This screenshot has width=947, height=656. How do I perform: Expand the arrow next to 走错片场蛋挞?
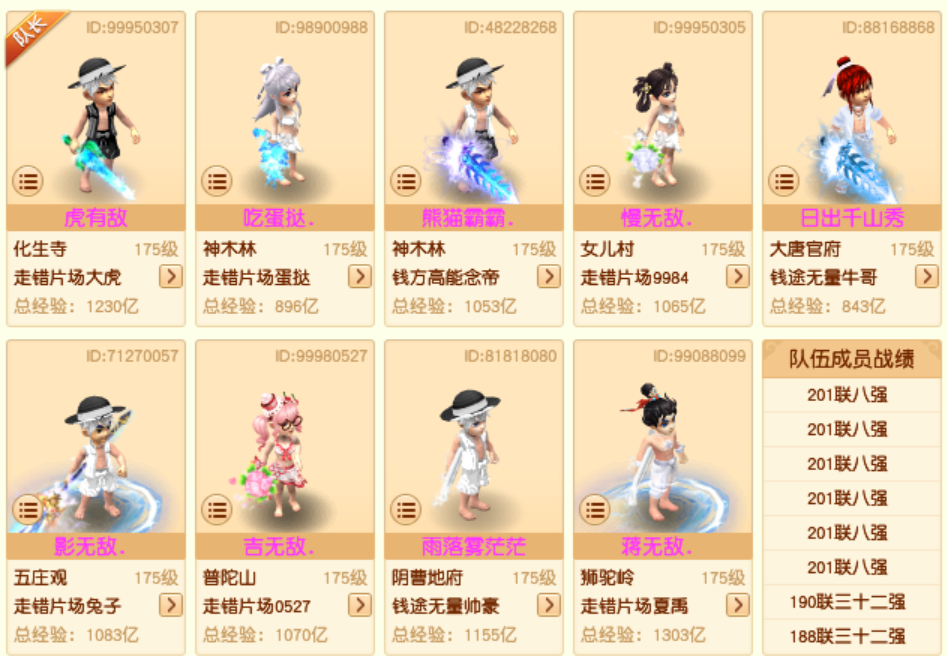pos(360,276)
